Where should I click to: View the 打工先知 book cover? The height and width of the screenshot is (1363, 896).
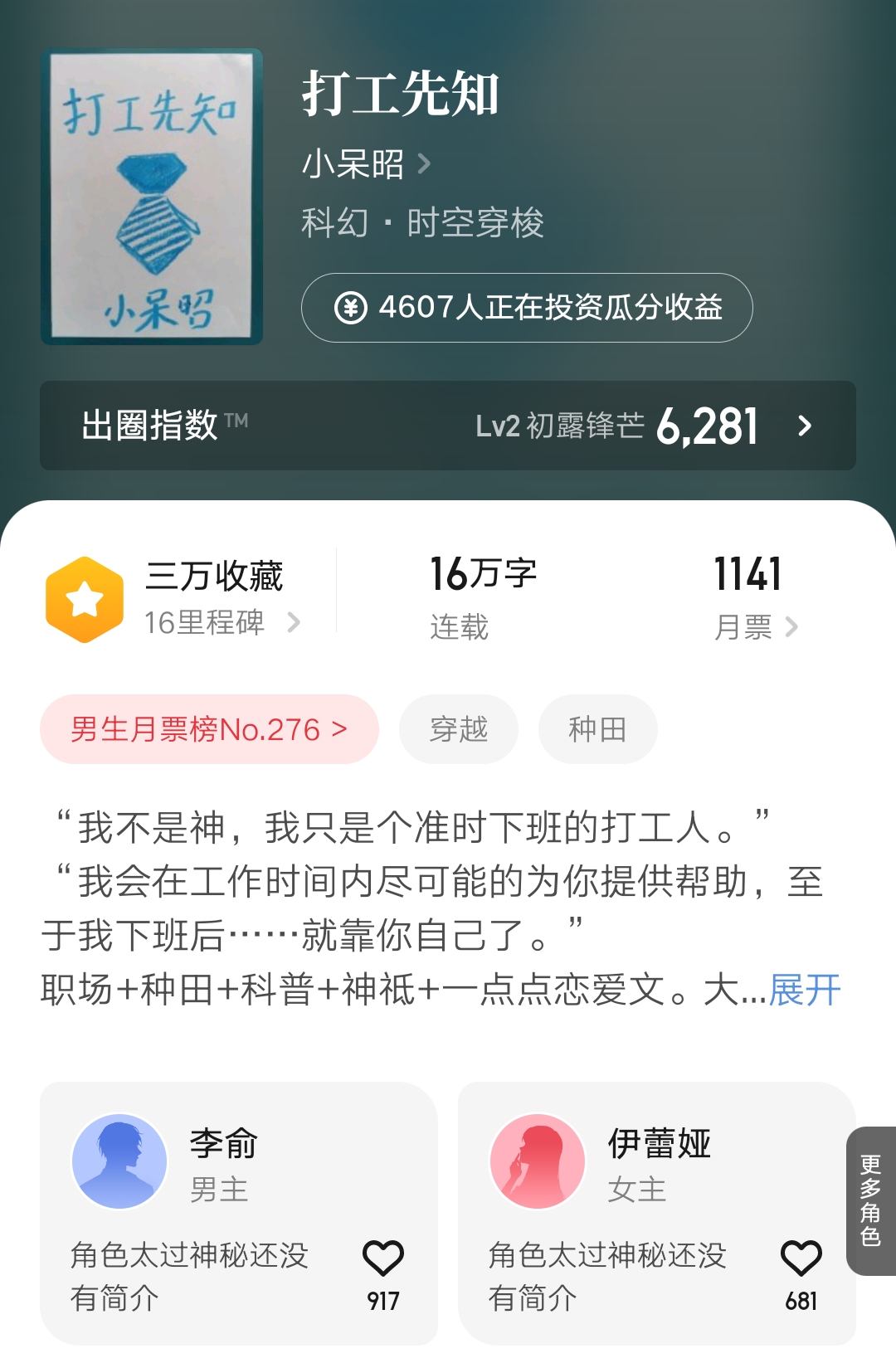tap(154, 194)
